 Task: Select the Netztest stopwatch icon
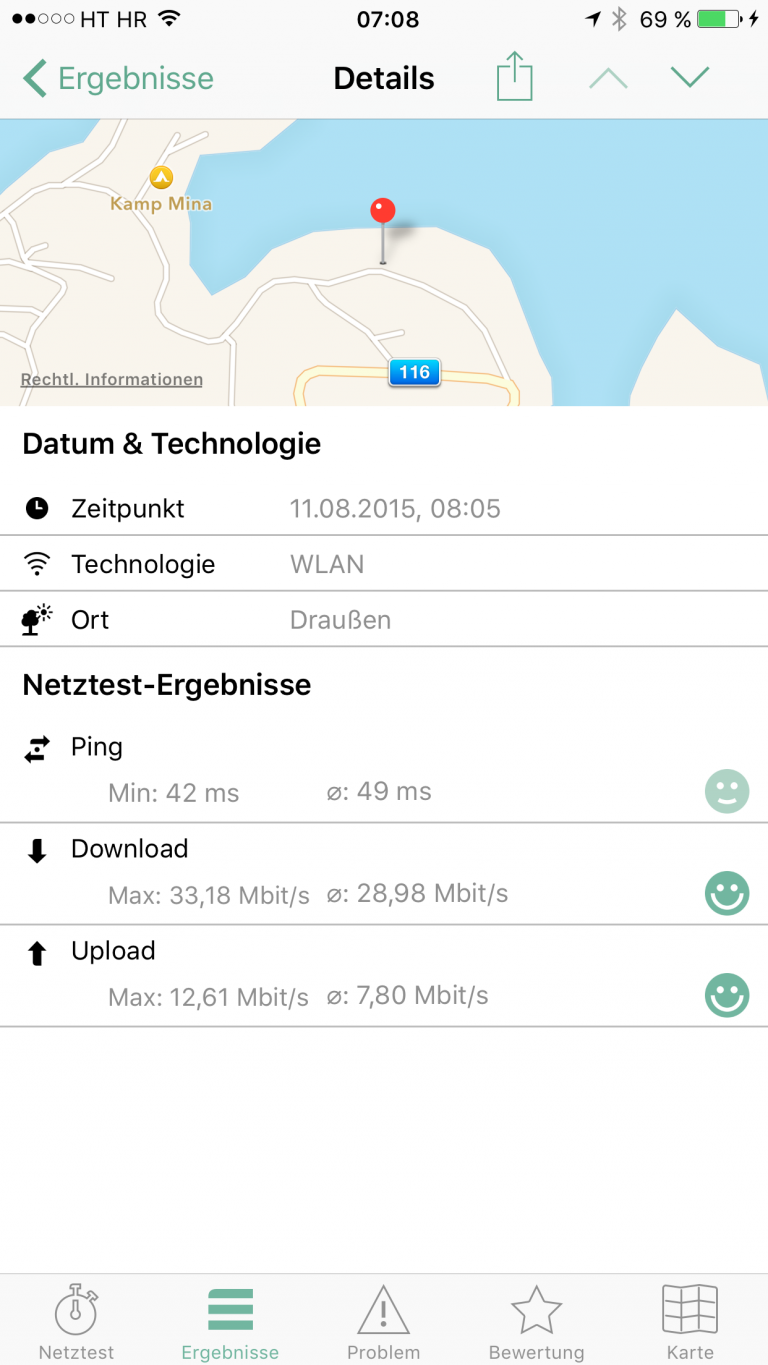[76, 1310]
